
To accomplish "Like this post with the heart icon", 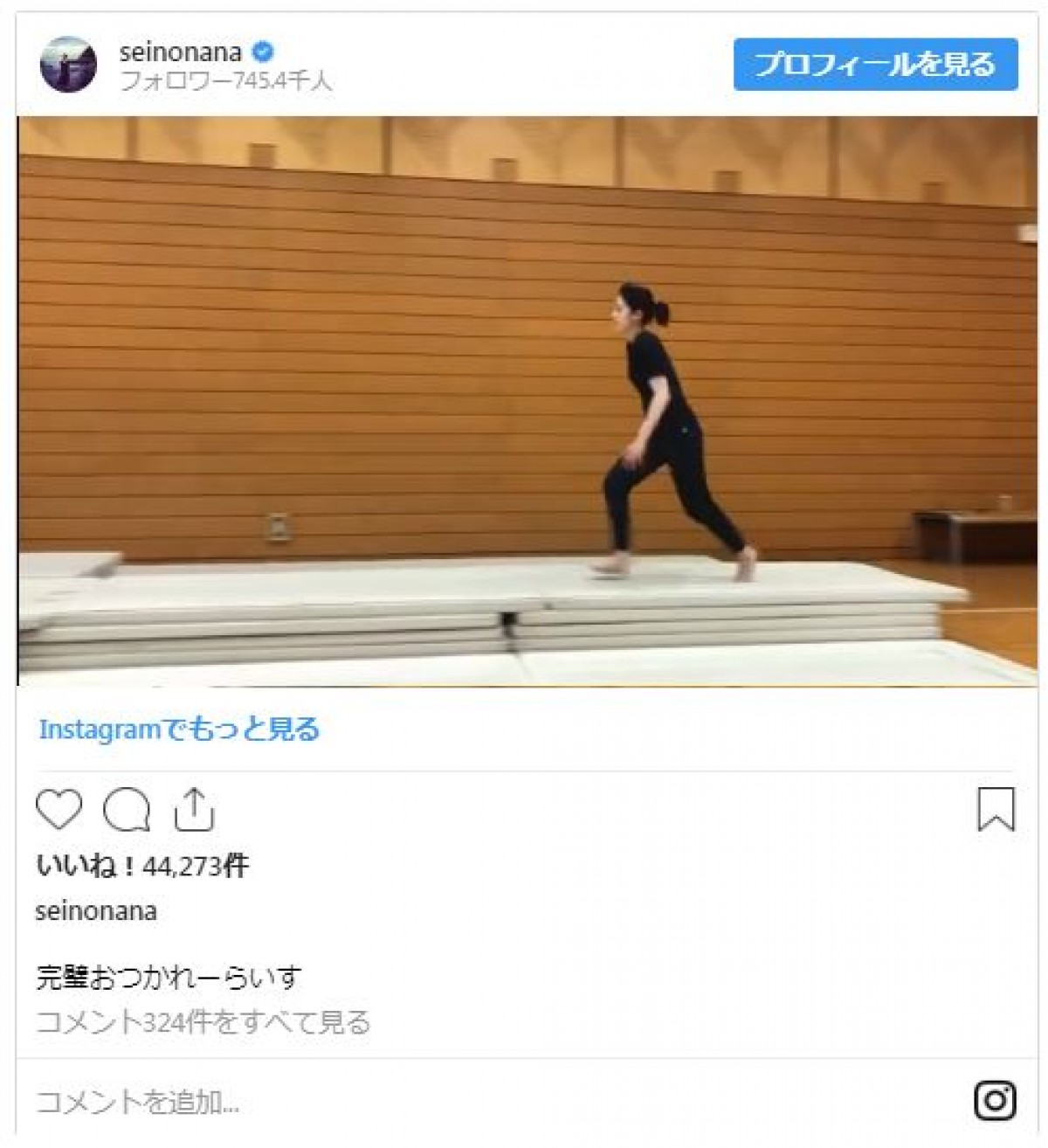I will coord(59,810).
